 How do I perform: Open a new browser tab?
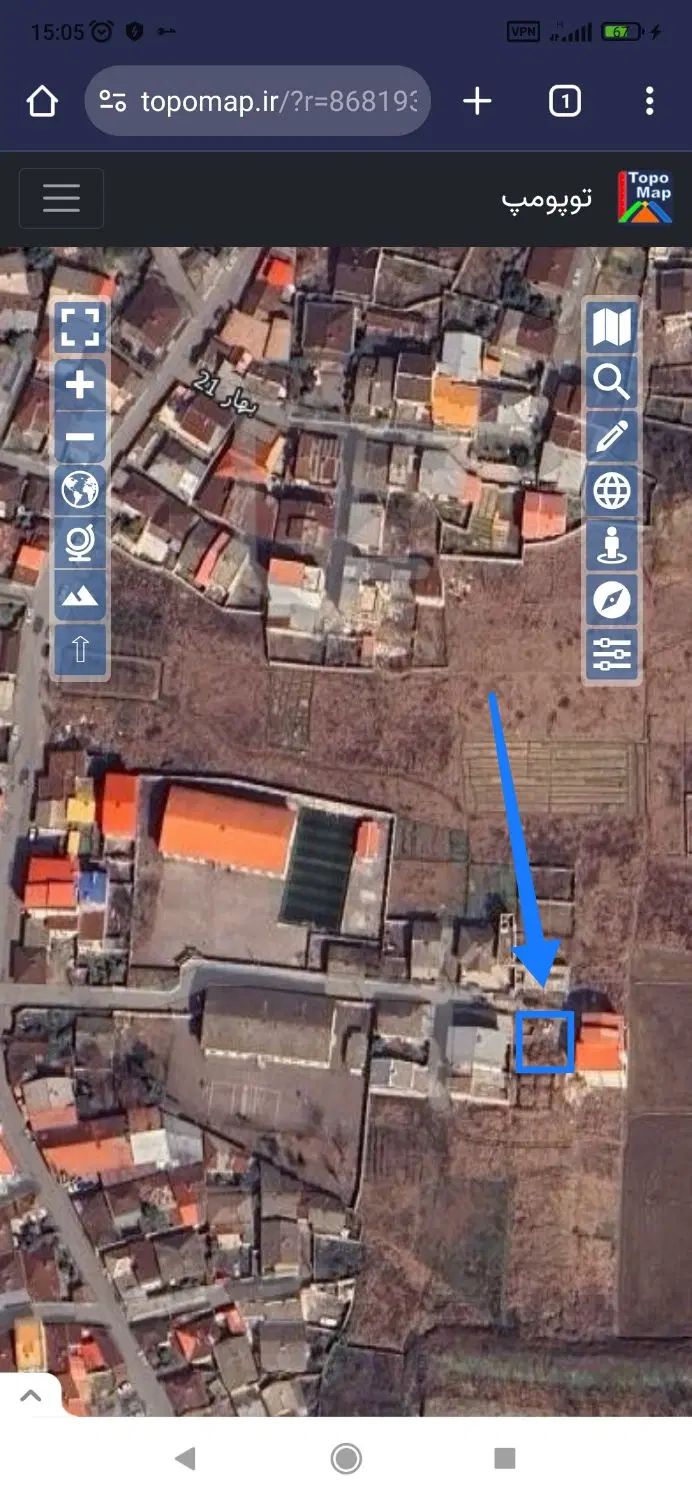[477, 101]
